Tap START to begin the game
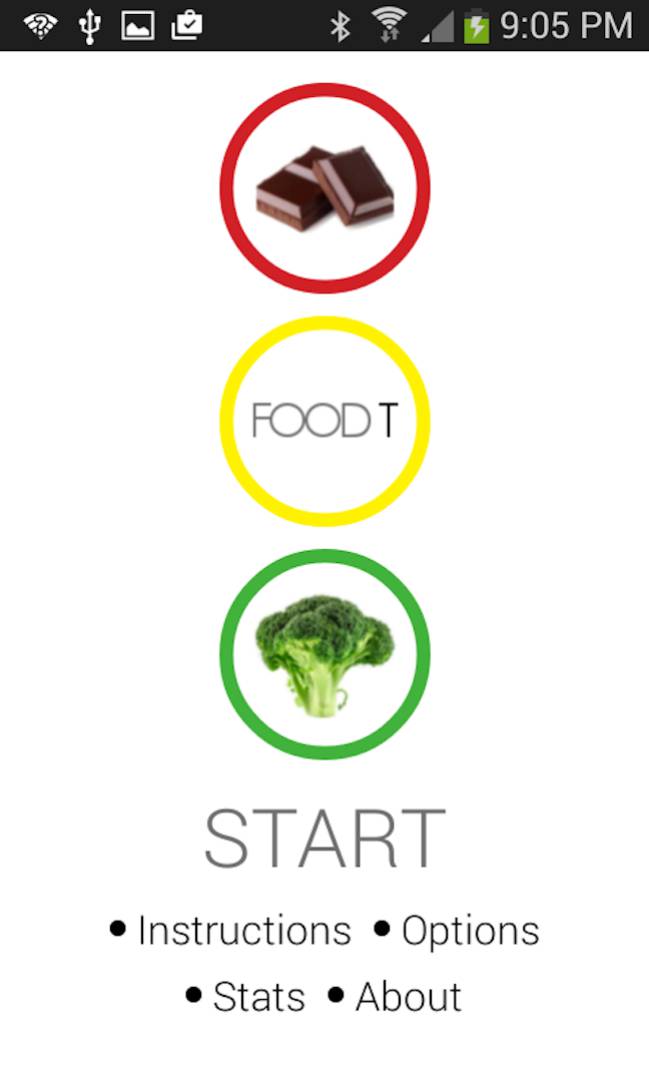Viewport: 649px width, 1084px height. (325, 839)
